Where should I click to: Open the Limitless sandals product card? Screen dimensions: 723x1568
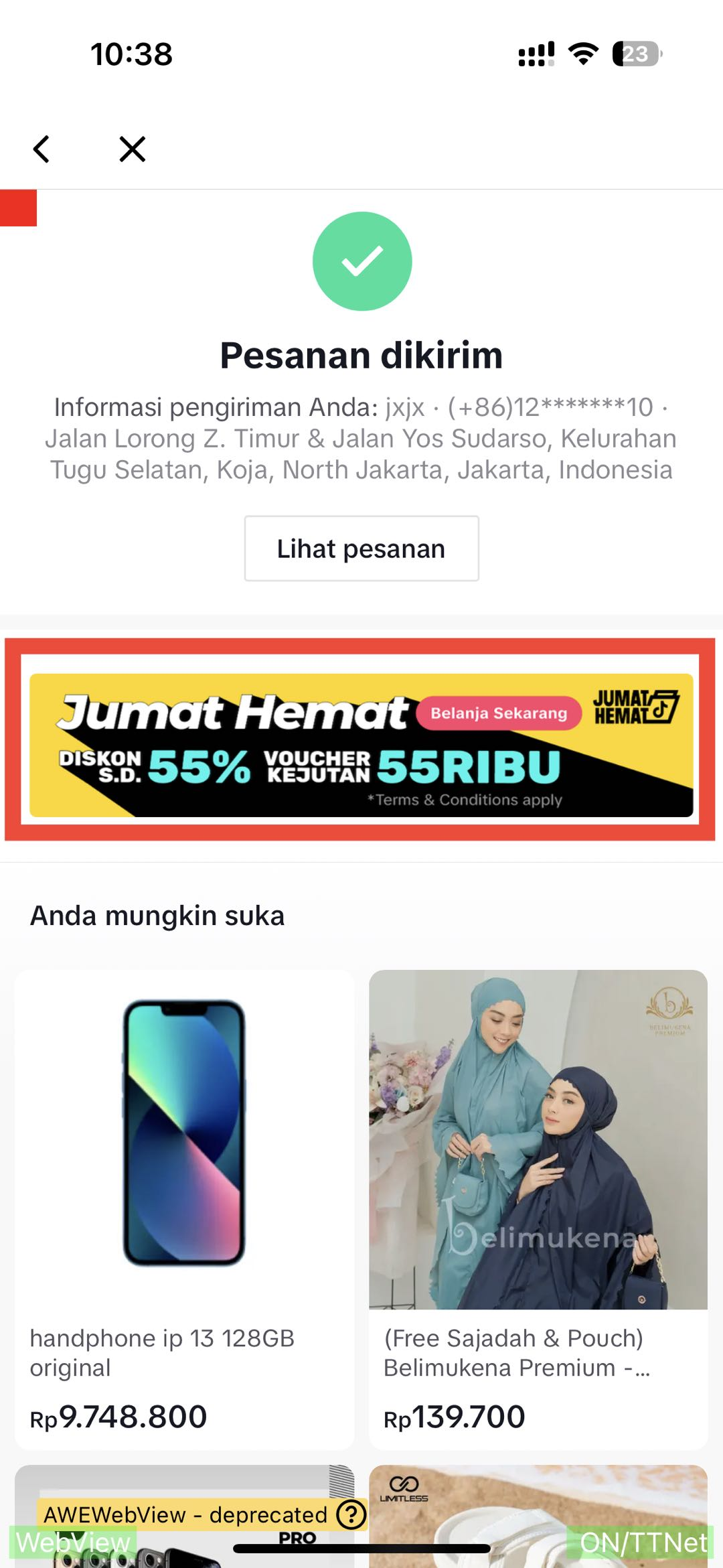tap(538, 1517)
